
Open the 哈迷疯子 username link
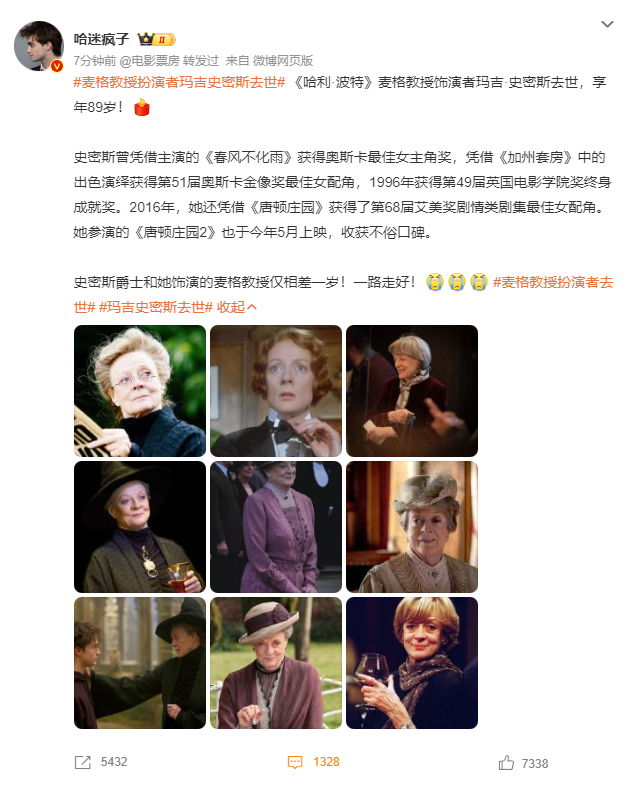(x=101, y=38)
